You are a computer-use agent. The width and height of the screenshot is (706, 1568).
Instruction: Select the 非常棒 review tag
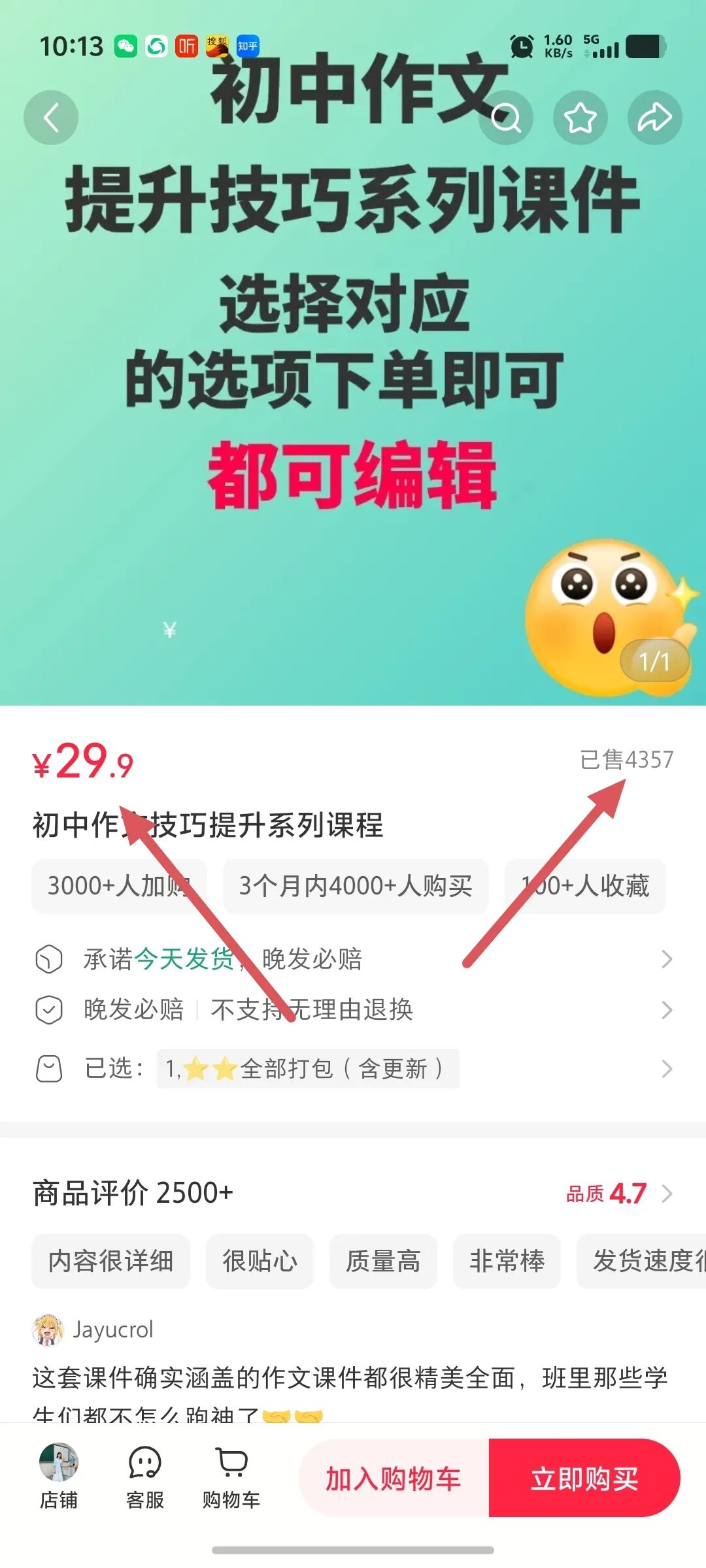click(x=507, y=1262)
